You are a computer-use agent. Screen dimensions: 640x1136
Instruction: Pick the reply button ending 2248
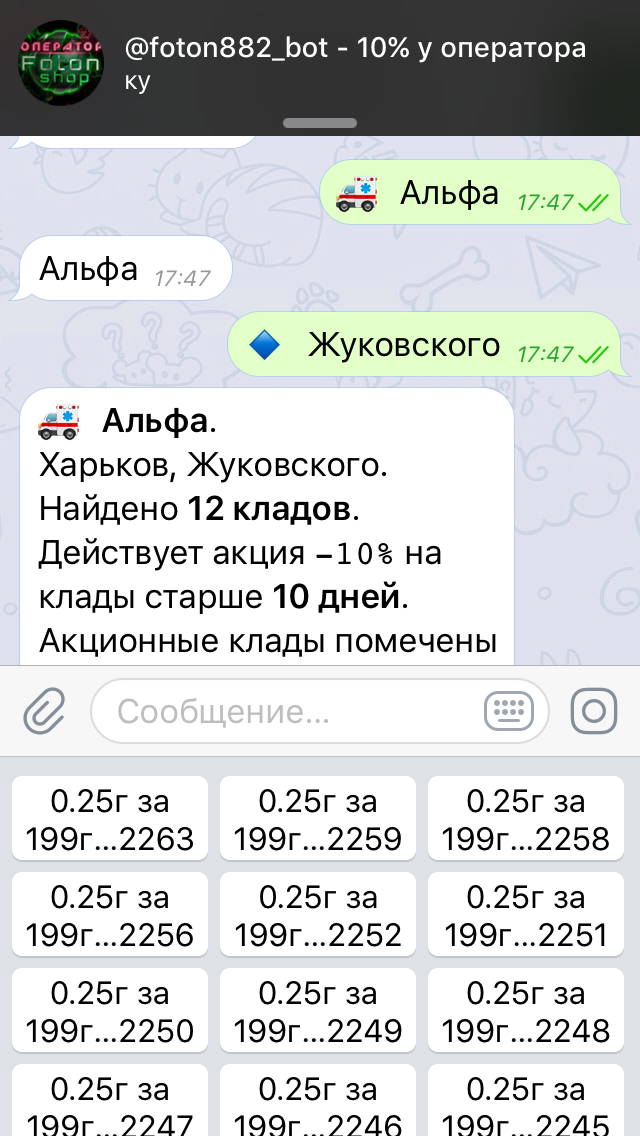tap(526, 1010)
